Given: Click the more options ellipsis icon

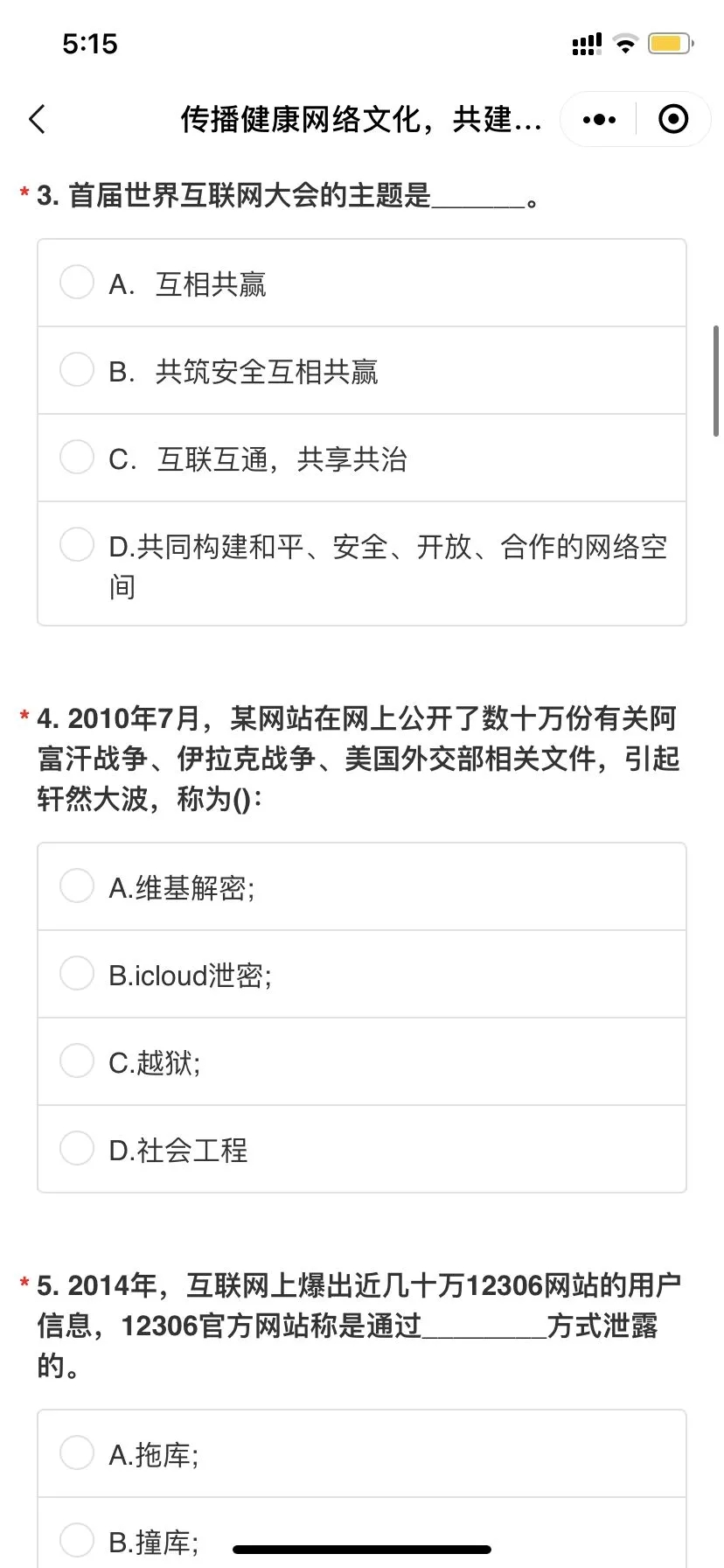Looking at the screenshot, I should click(598, 119).
